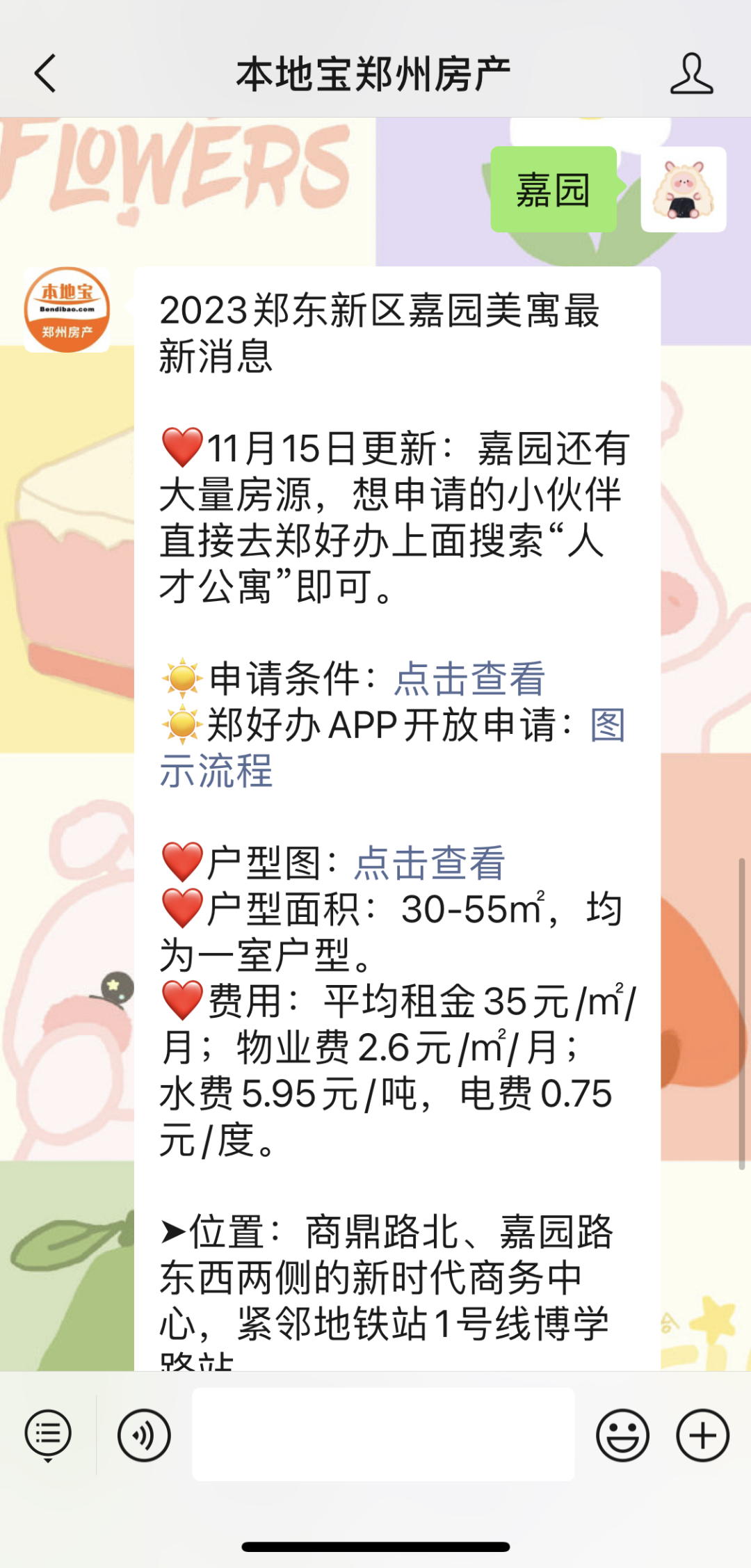This screenshot has width=751, height=1568.
Task: Open the emoji picker
Action: pyautogui.click(x=622, y=1435)
